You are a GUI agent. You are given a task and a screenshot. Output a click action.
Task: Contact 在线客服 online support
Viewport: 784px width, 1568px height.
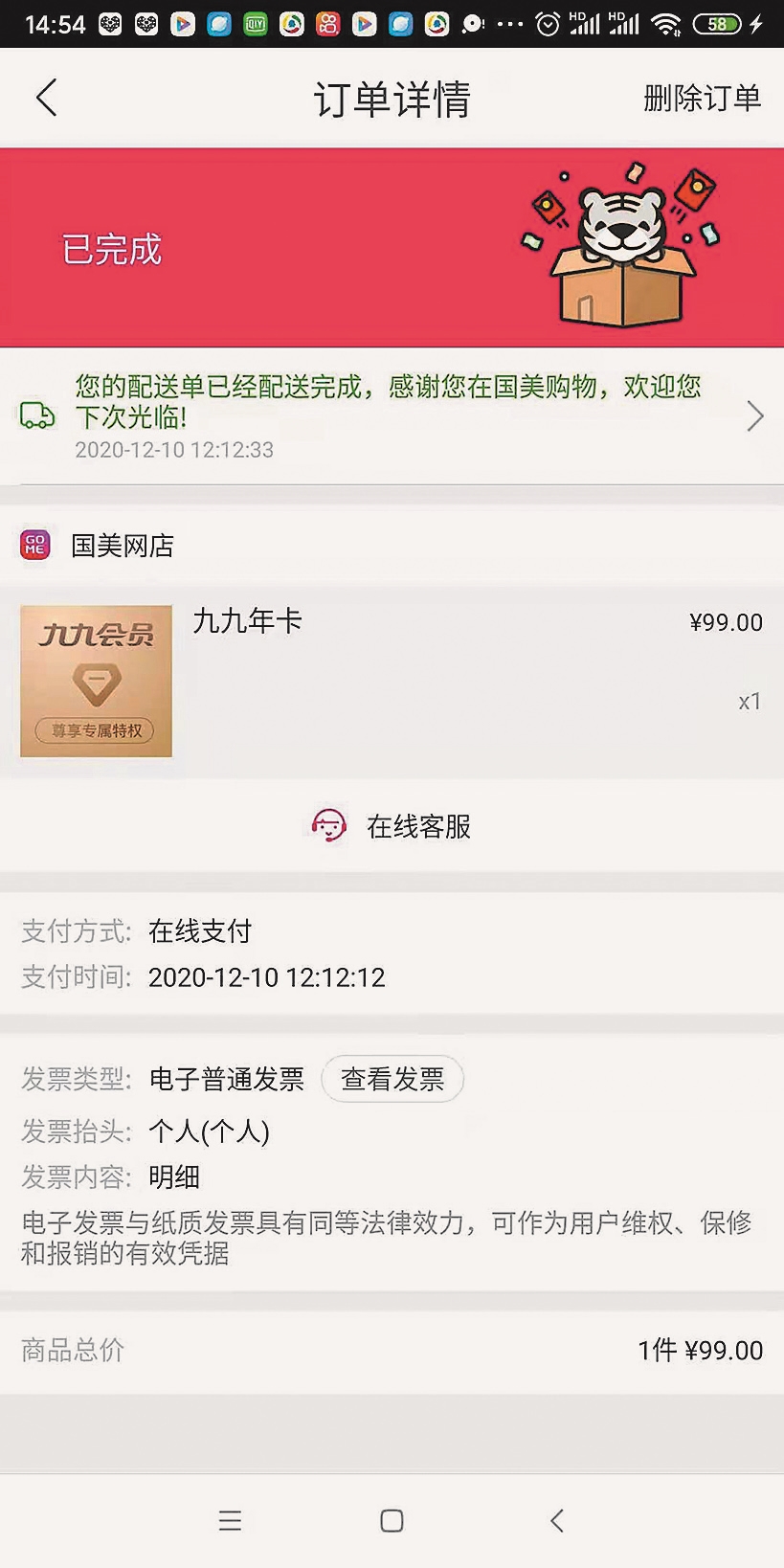point(392,826)
